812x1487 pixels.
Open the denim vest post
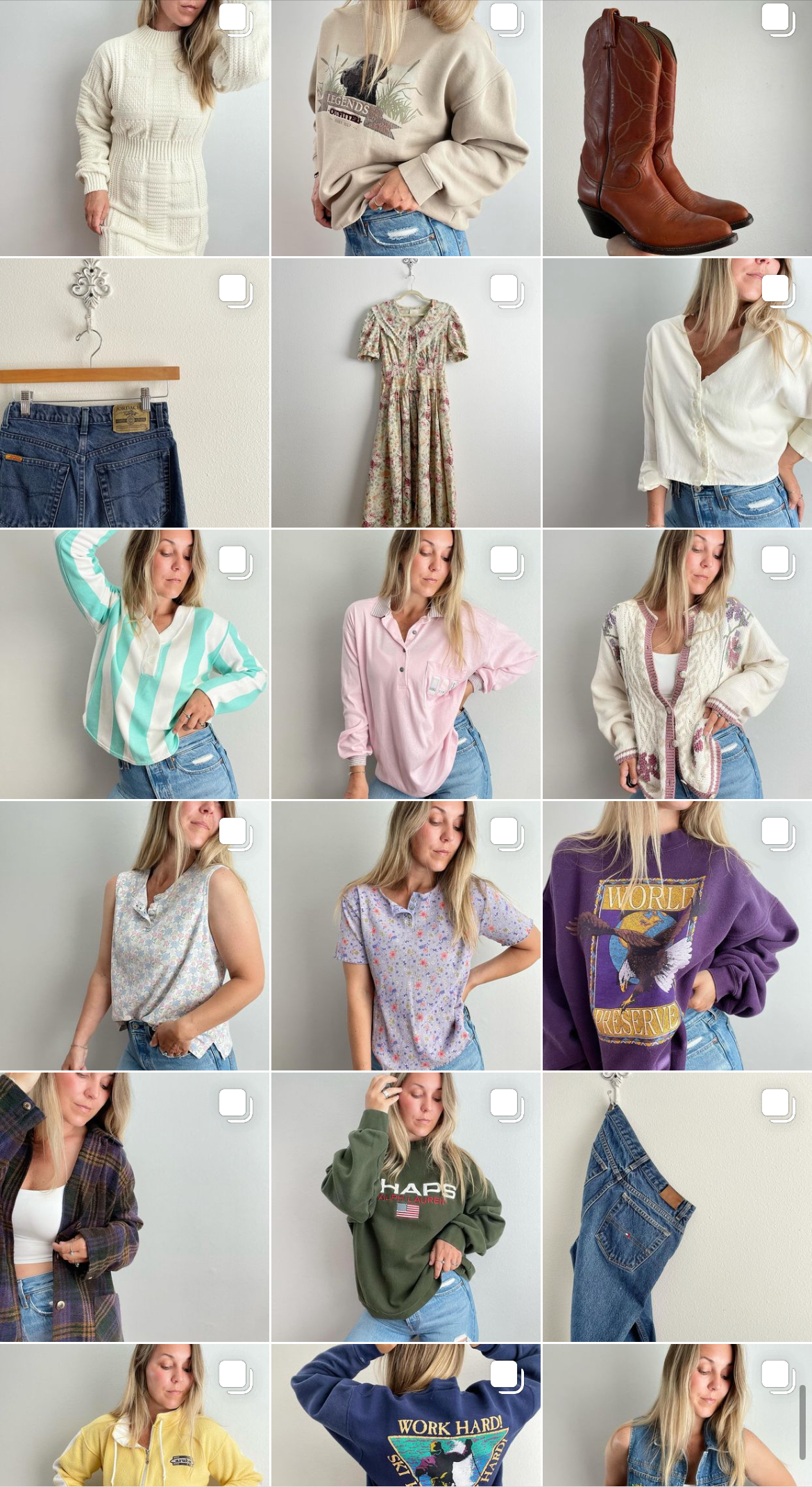(677, 1416)
